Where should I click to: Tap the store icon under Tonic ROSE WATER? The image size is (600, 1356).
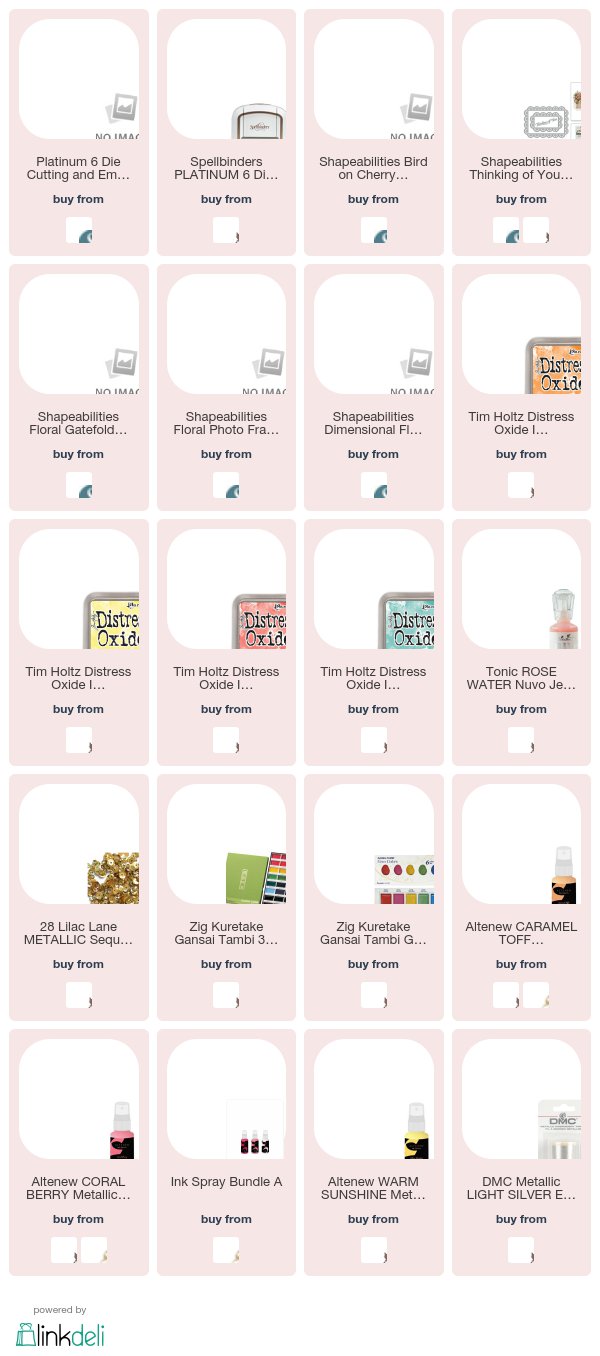[521, 740]
